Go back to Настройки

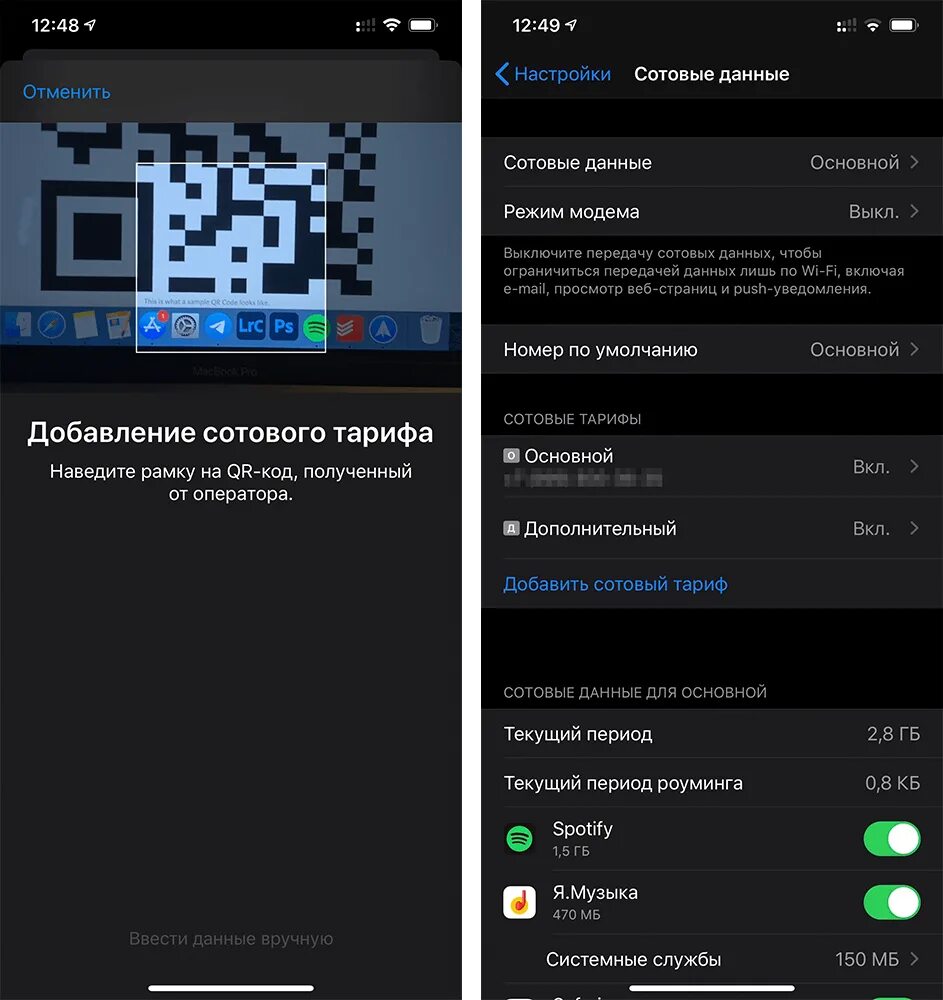(553, 74)
